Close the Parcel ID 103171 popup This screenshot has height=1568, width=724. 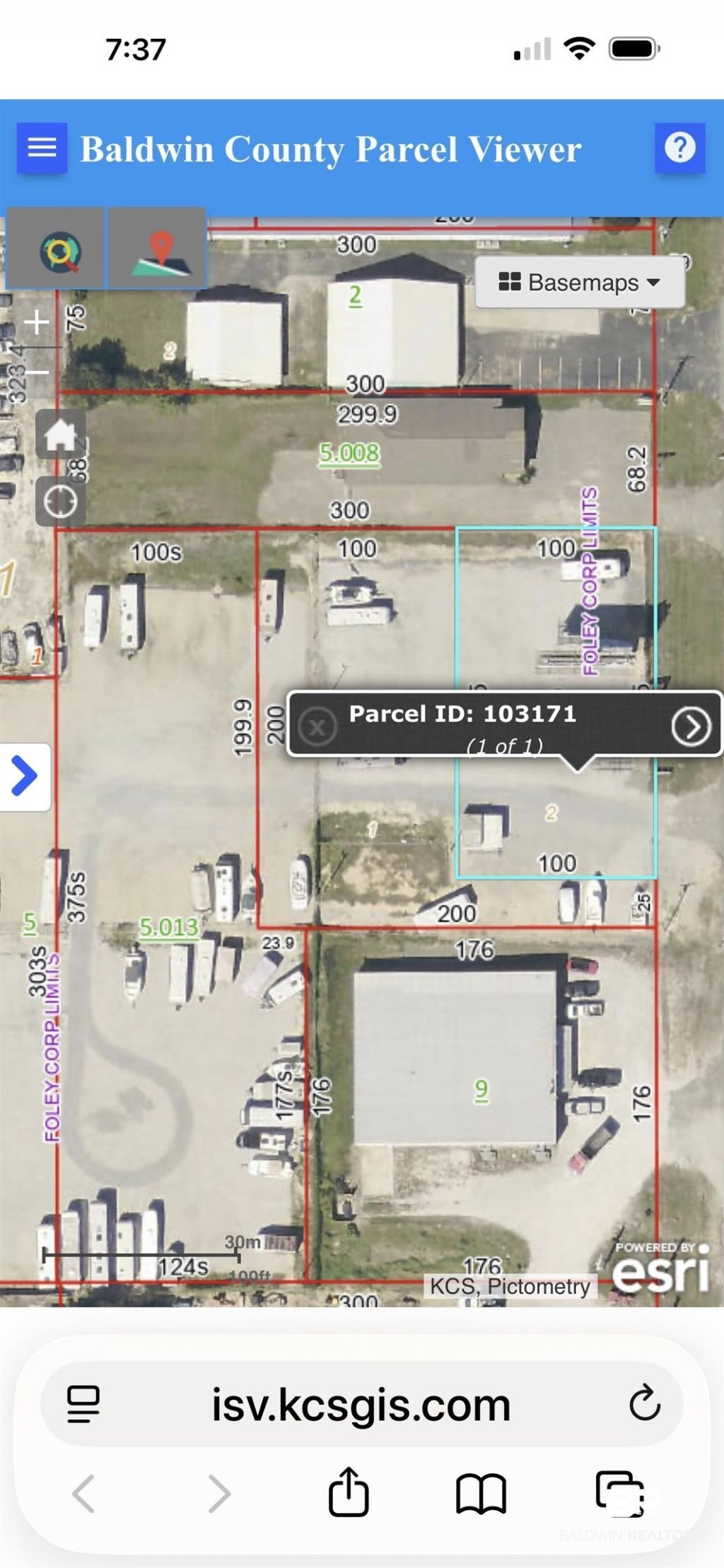pos(317,726)
